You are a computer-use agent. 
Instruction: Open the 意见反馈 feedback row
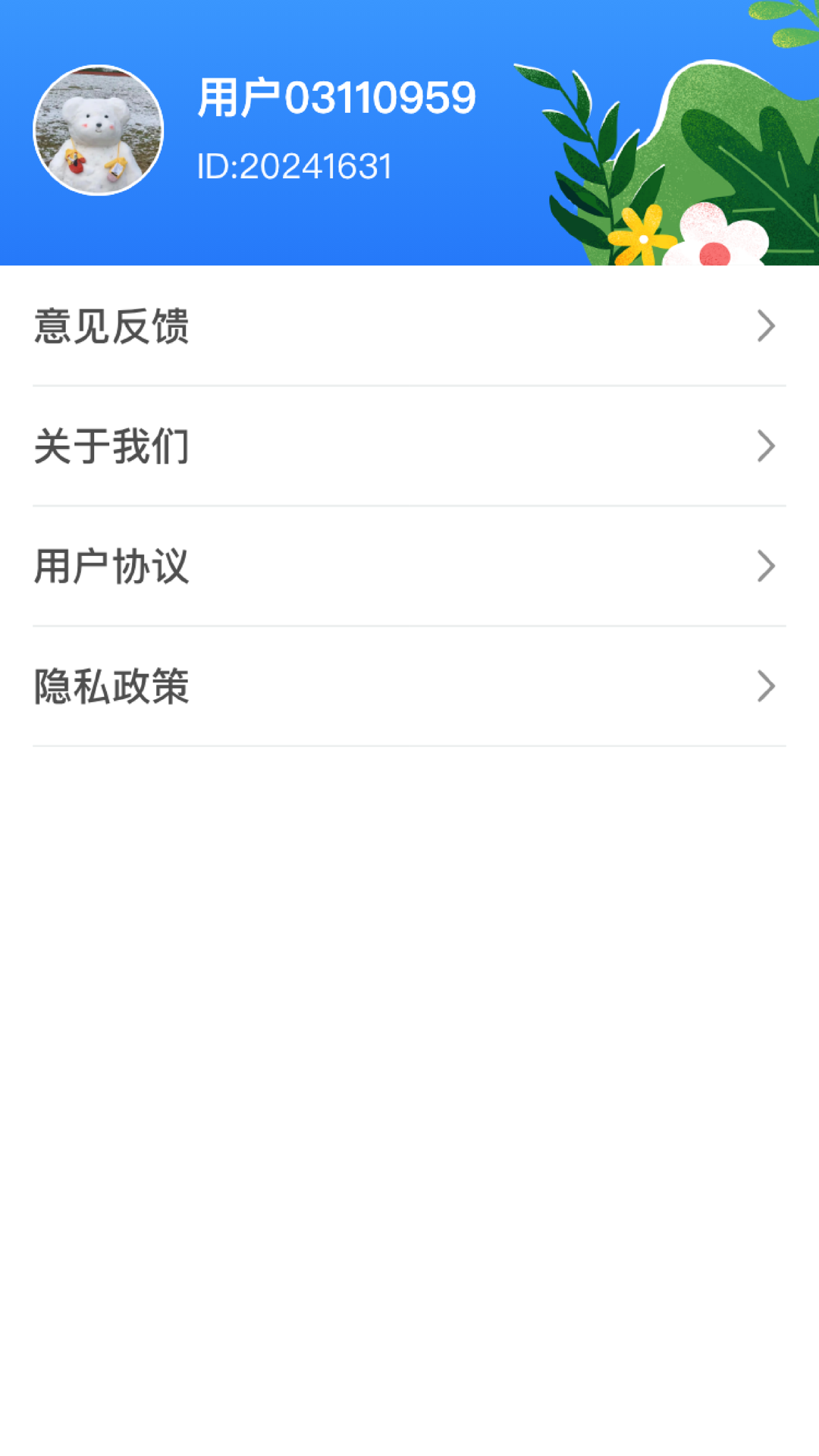click(x=409, y=326)
